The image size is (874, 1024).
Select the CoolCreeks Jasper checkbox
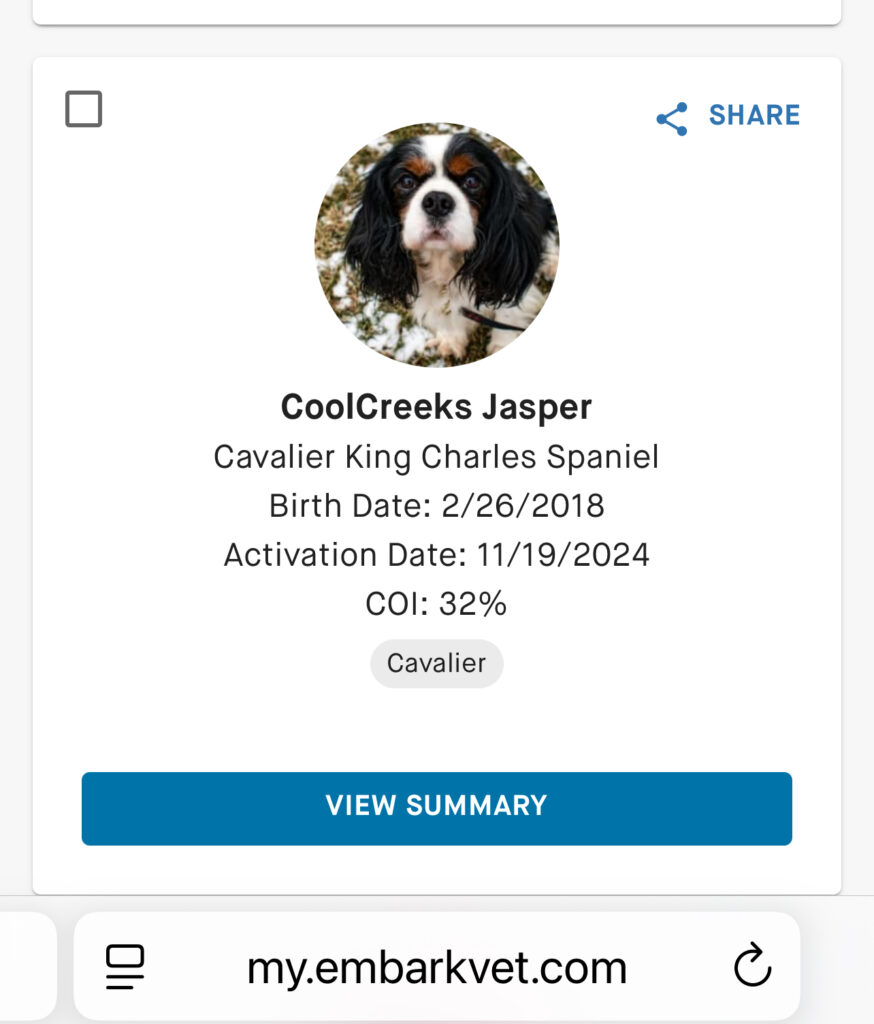84,109
